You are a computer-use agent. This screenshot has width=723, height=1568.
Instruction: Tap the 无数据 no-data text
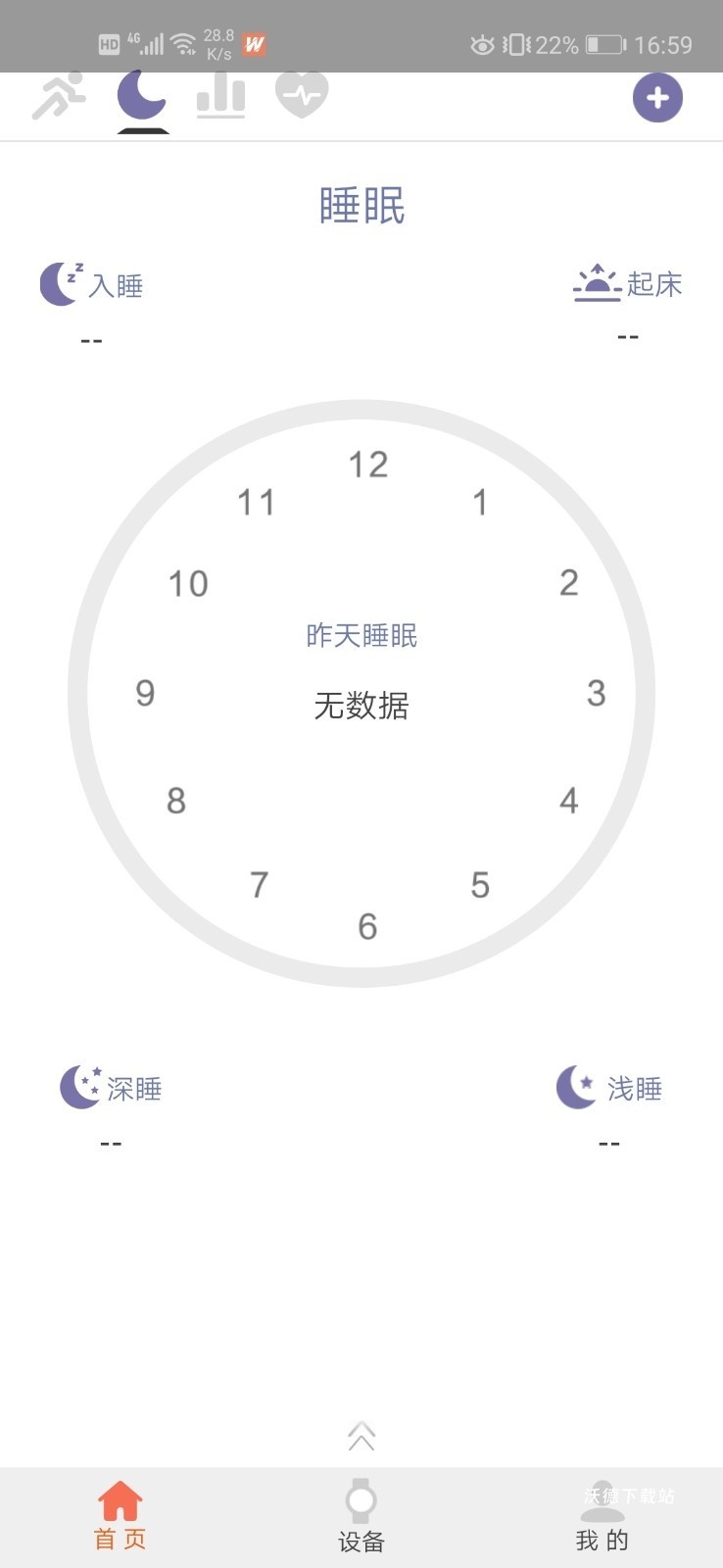coord(361,706)
